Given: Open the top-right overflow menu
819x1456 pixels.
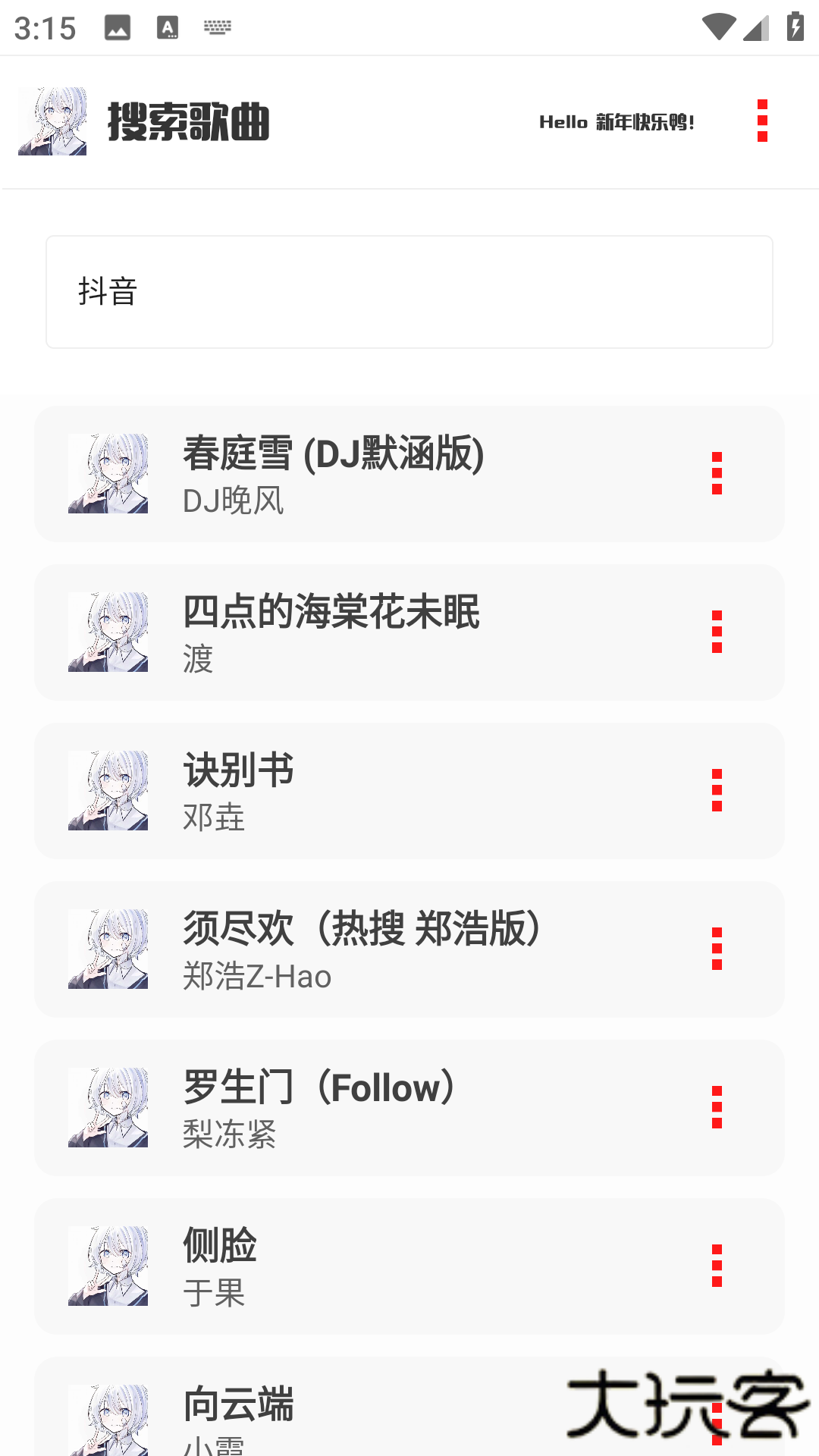Looking at the screenshot, I should [x=761, y=121].
